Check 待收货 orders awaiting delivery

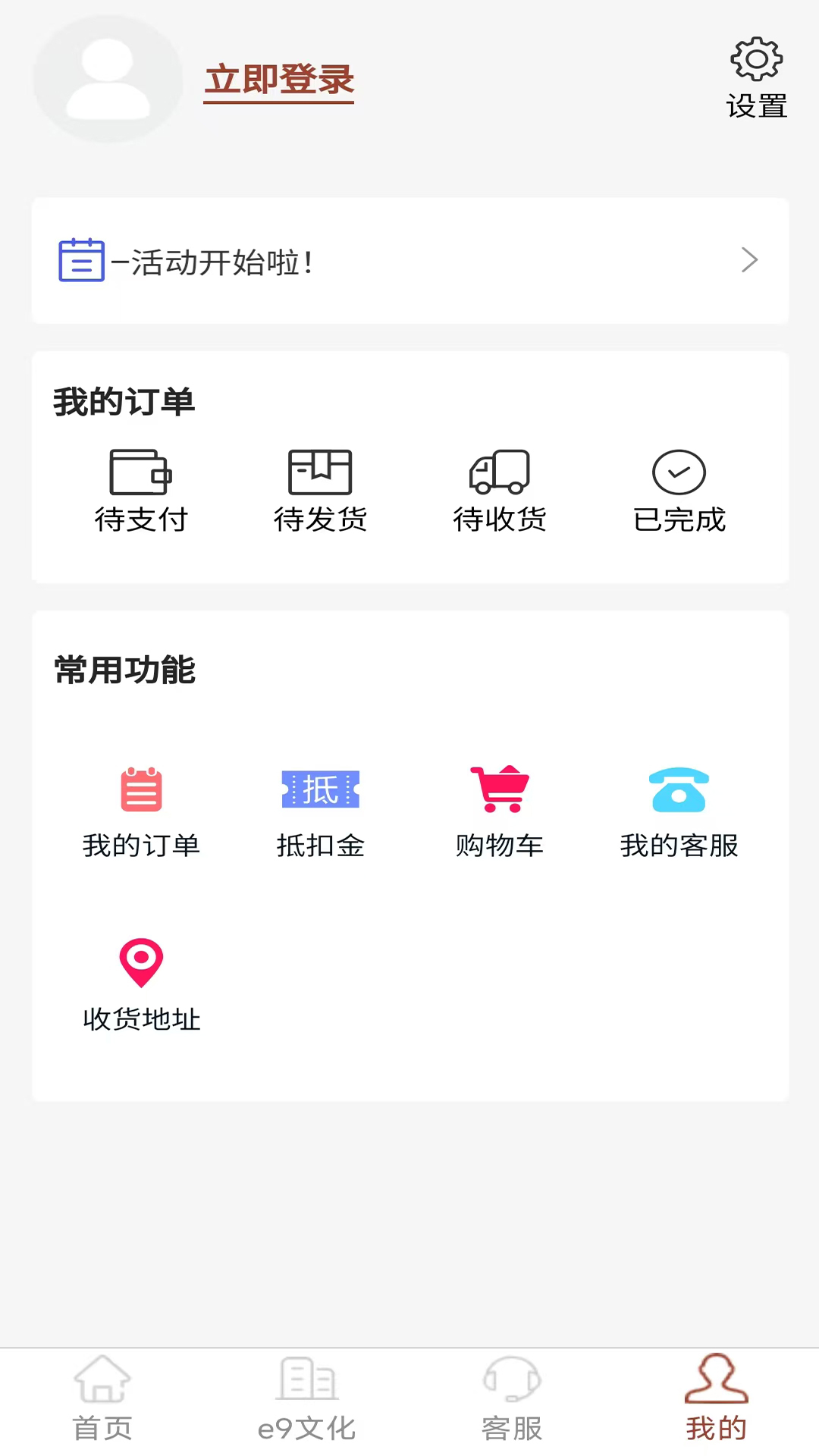(500, 490)
